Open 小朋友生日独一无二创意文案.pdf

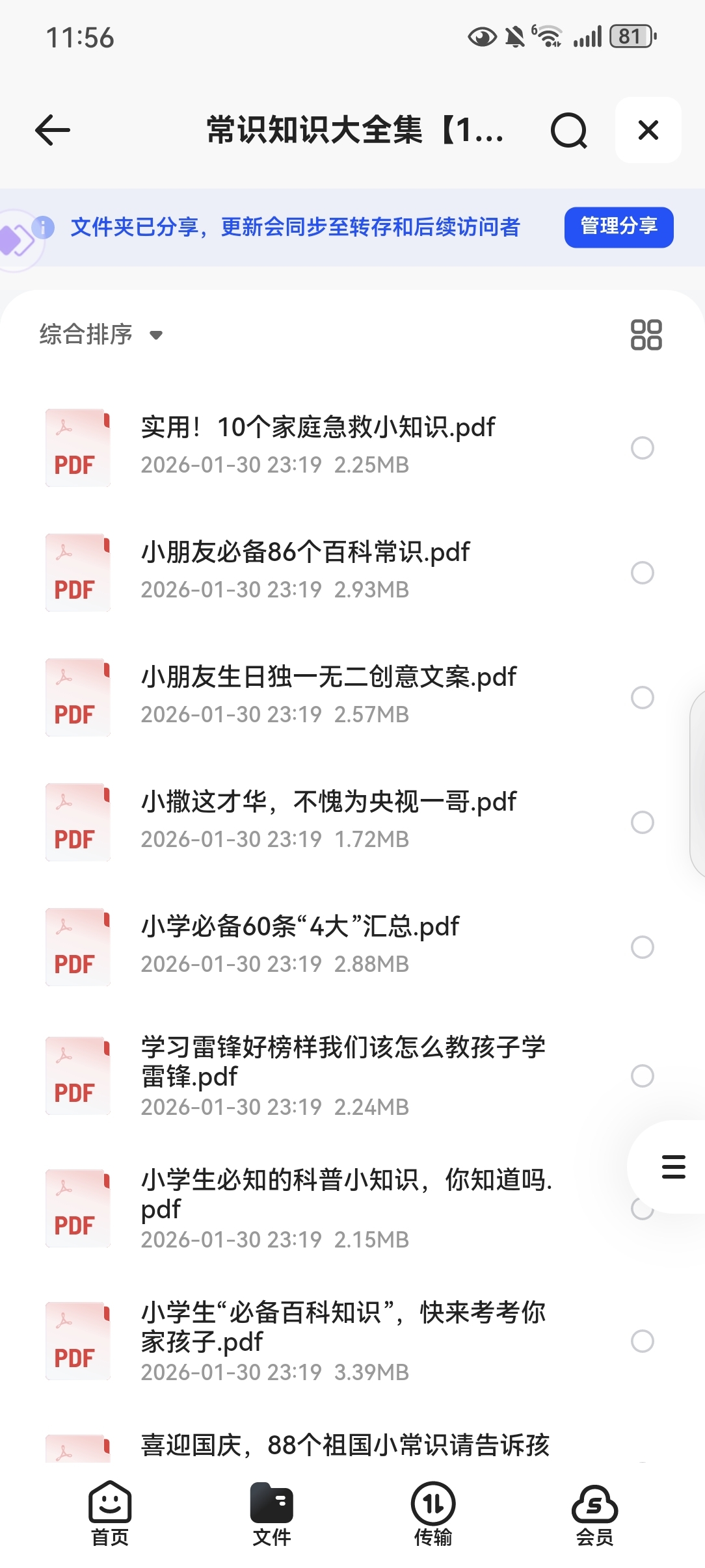[328, 677]
